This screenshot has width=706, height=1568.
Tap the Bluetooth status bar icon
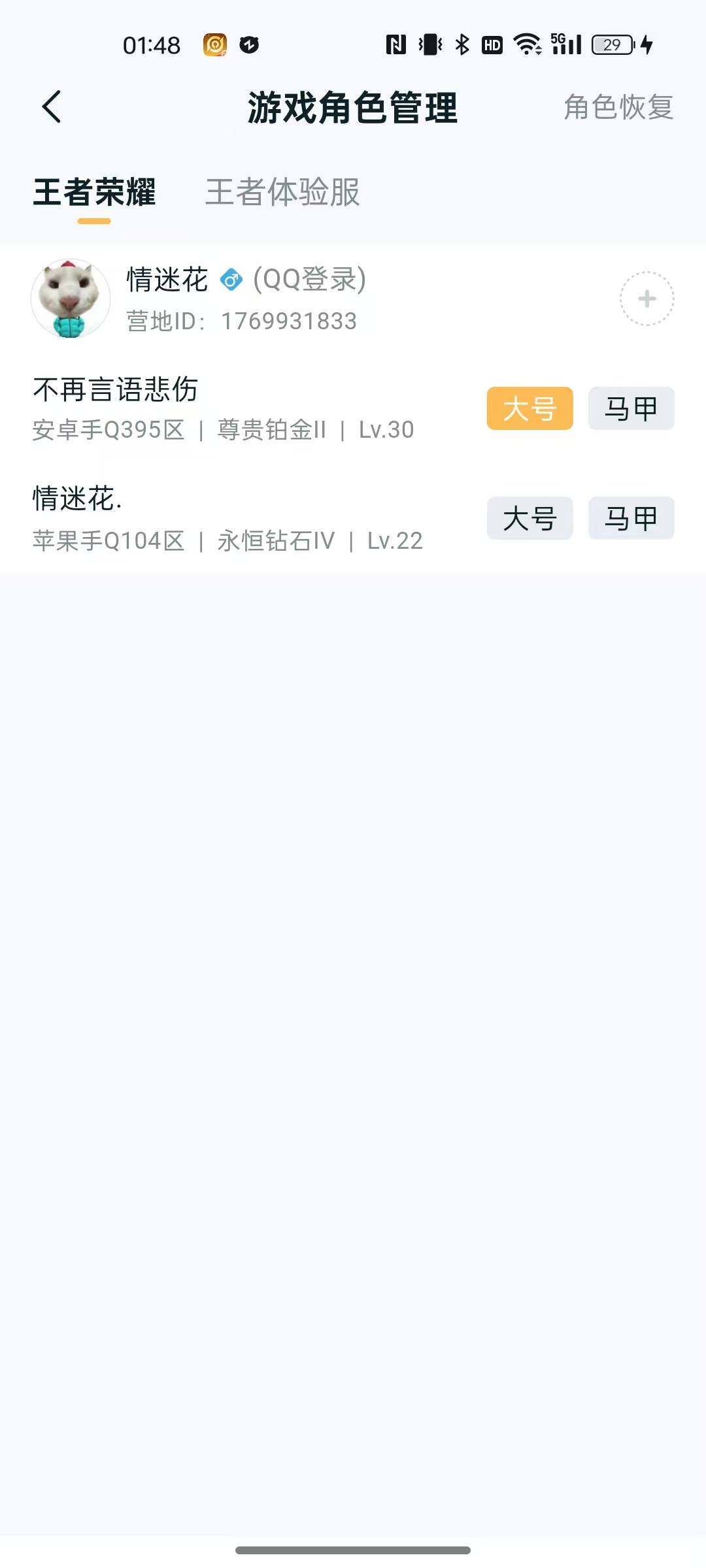point(460,46)
